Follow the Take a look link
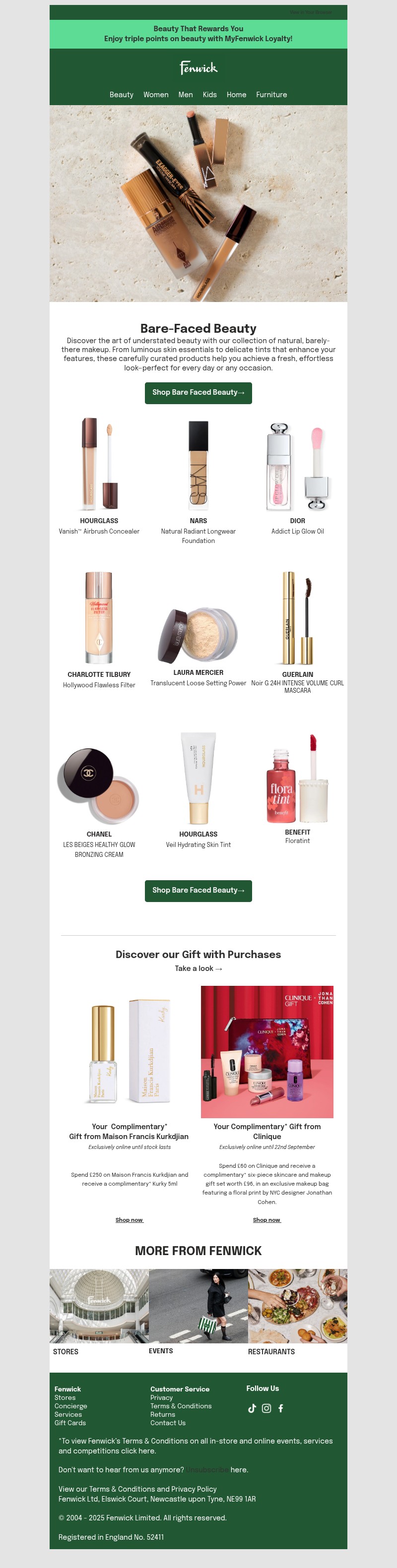Screen dimensions: 397x1568 (x=198, y=968)
